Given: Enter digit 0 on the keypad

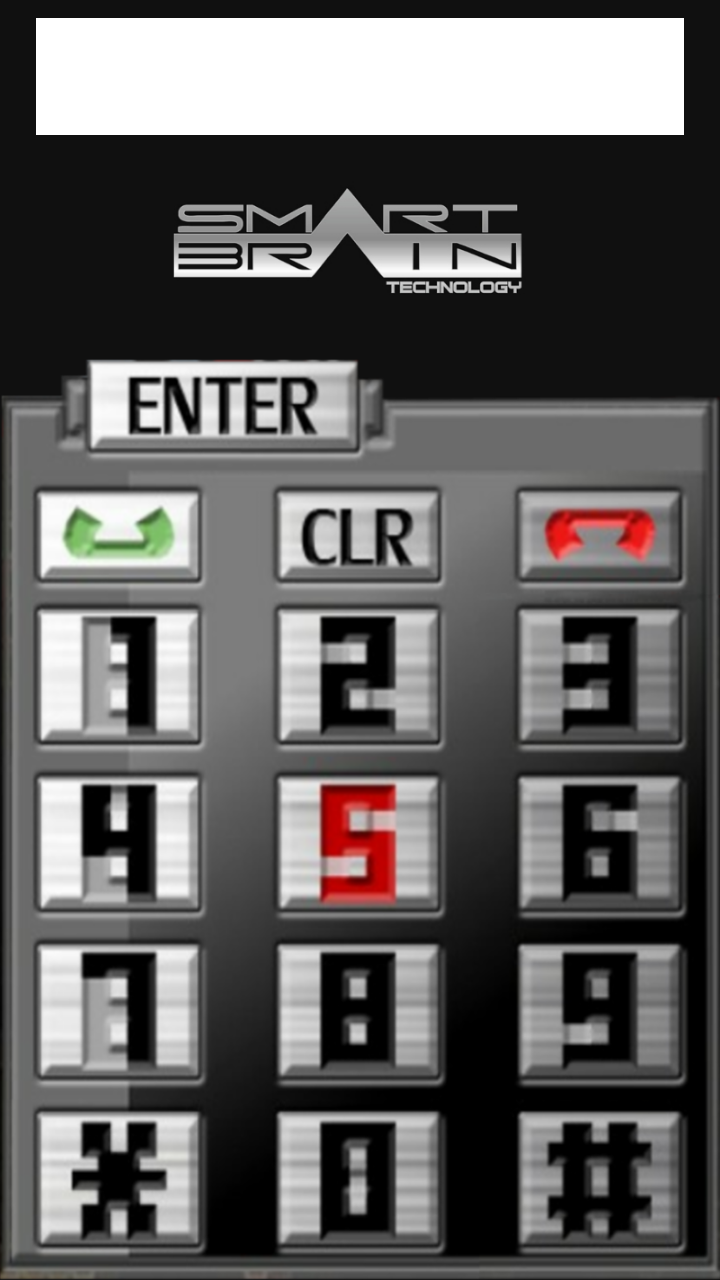Looking at the screenshot, I should tap(358, 1180).
